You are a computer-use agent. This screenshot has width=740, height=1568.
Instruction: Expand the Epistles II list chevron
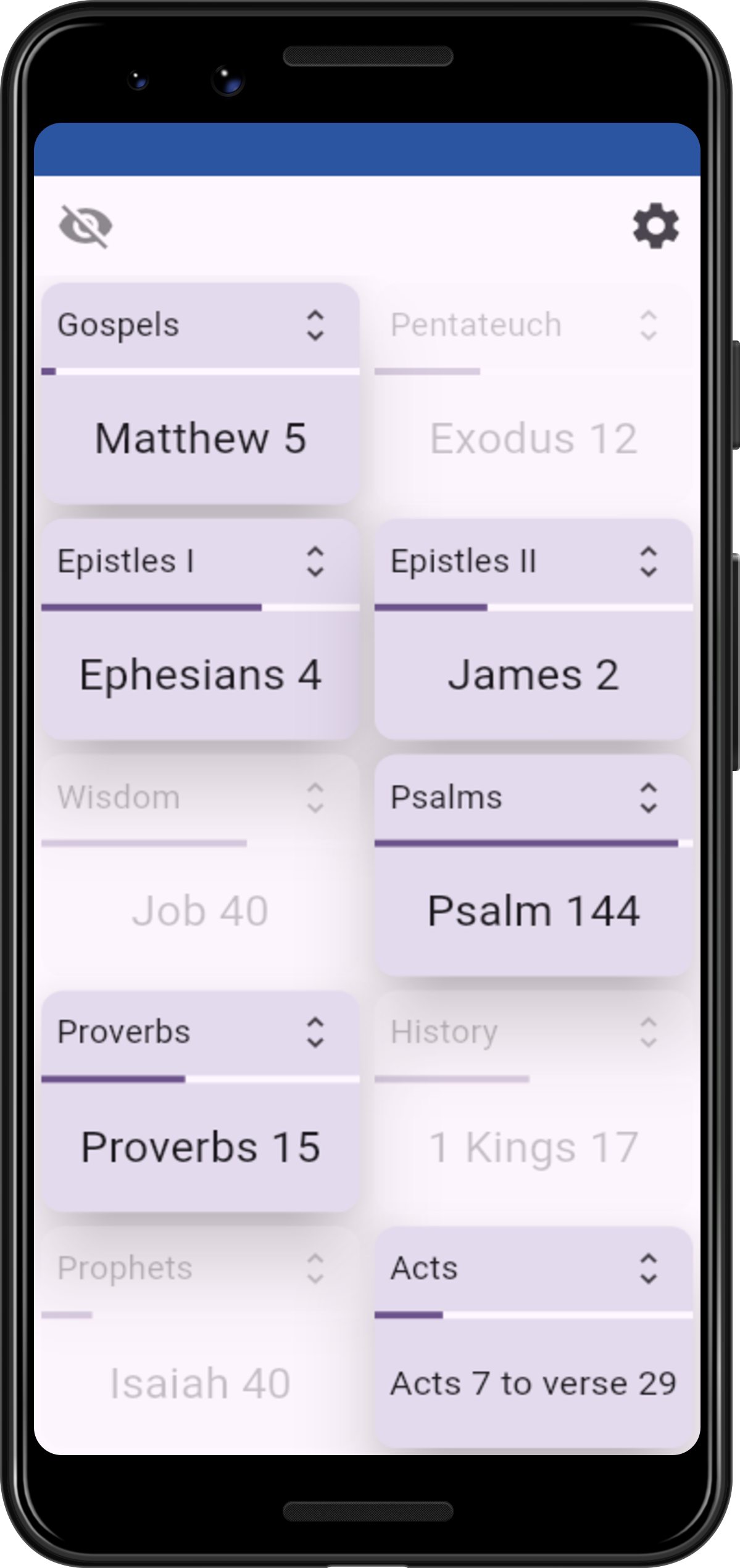coord(648,561)
